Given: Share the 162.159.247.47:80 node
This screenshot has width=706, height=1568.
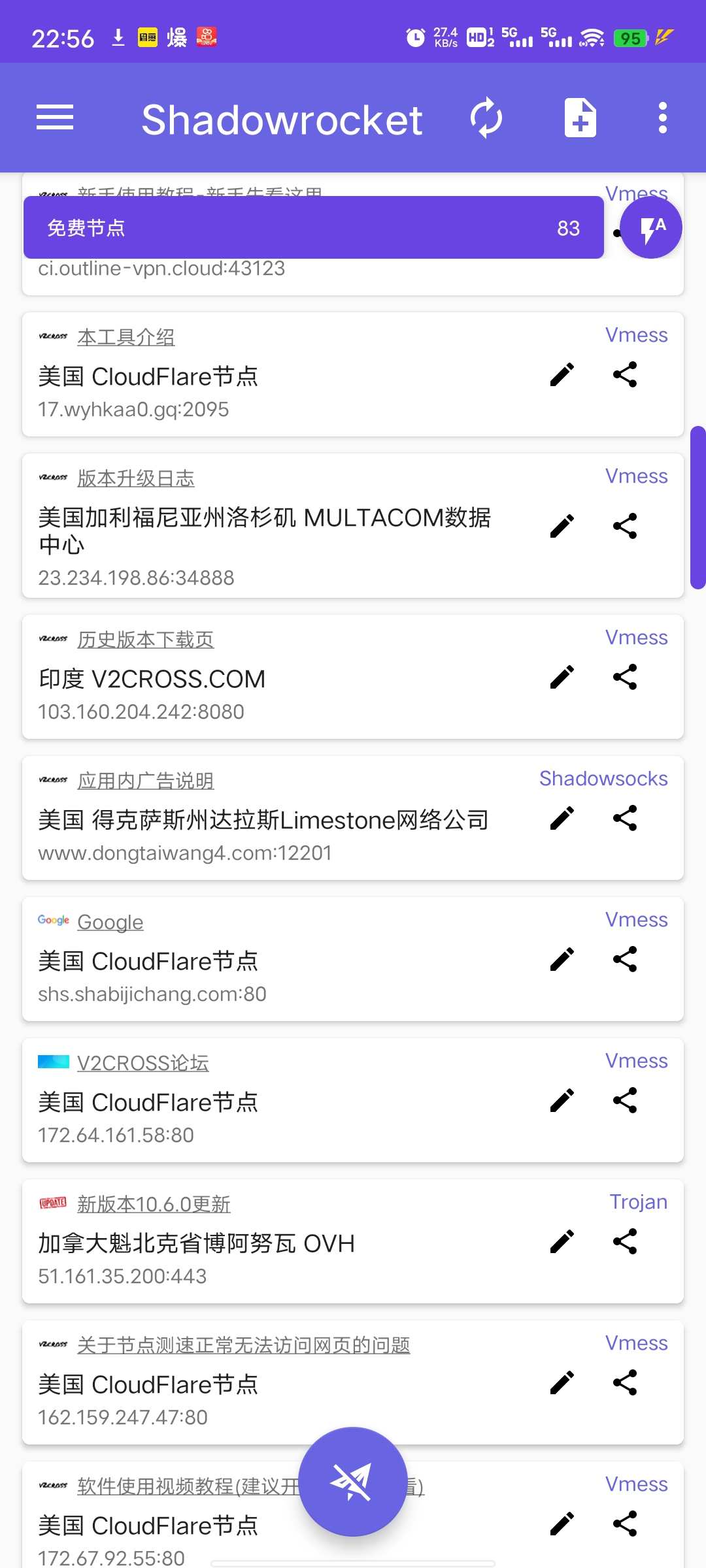Looking at the screenshot, I should point(625,1382).
